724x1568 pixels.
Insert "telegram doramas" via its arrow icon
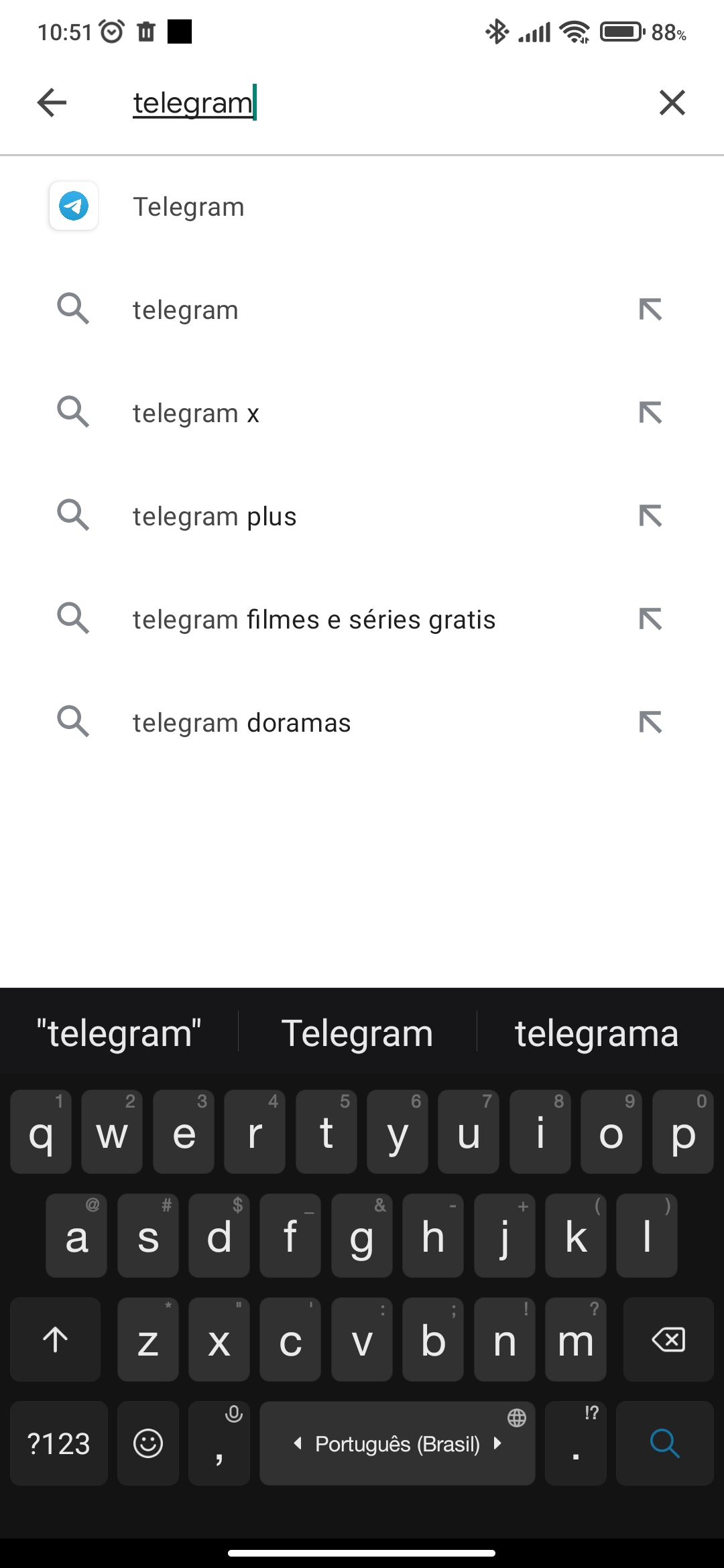tap(650, 723)
